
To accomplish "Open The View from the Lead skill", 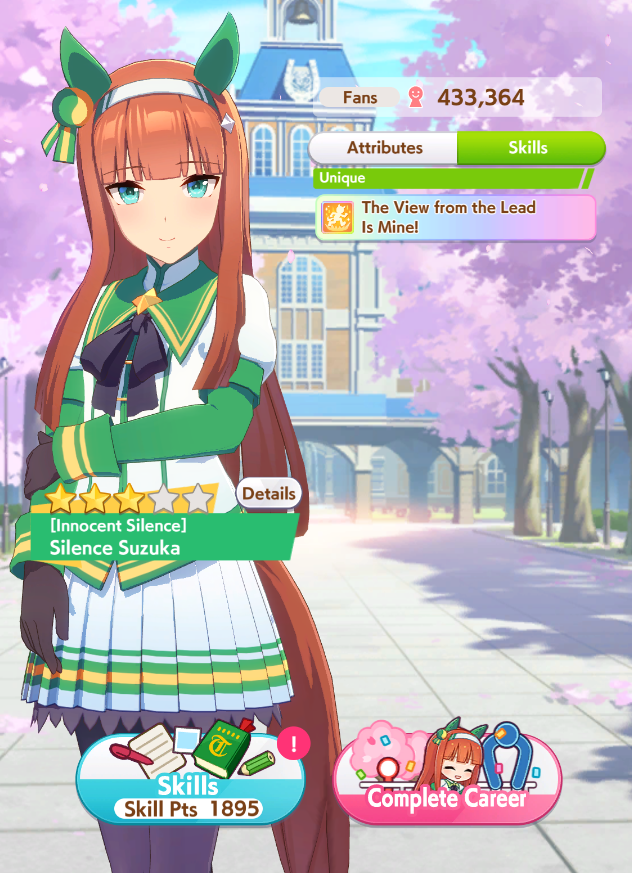I will click(x=456, y=217).
